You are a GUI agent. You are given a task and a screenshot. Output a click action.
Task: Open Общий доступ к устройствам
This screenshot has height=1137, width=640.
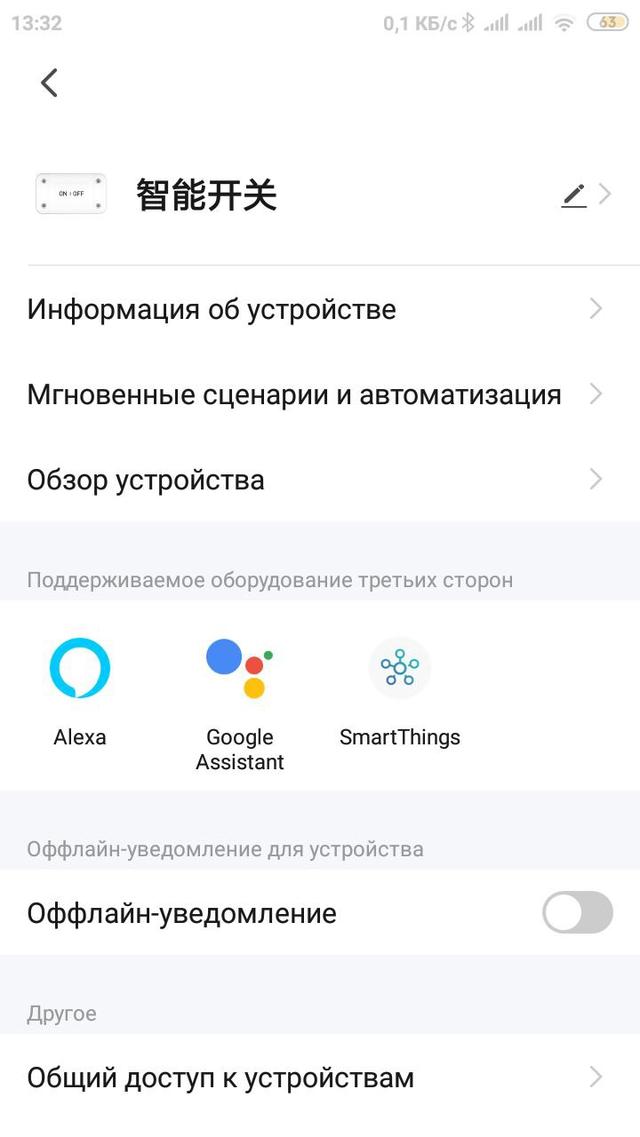[320, 1077]
